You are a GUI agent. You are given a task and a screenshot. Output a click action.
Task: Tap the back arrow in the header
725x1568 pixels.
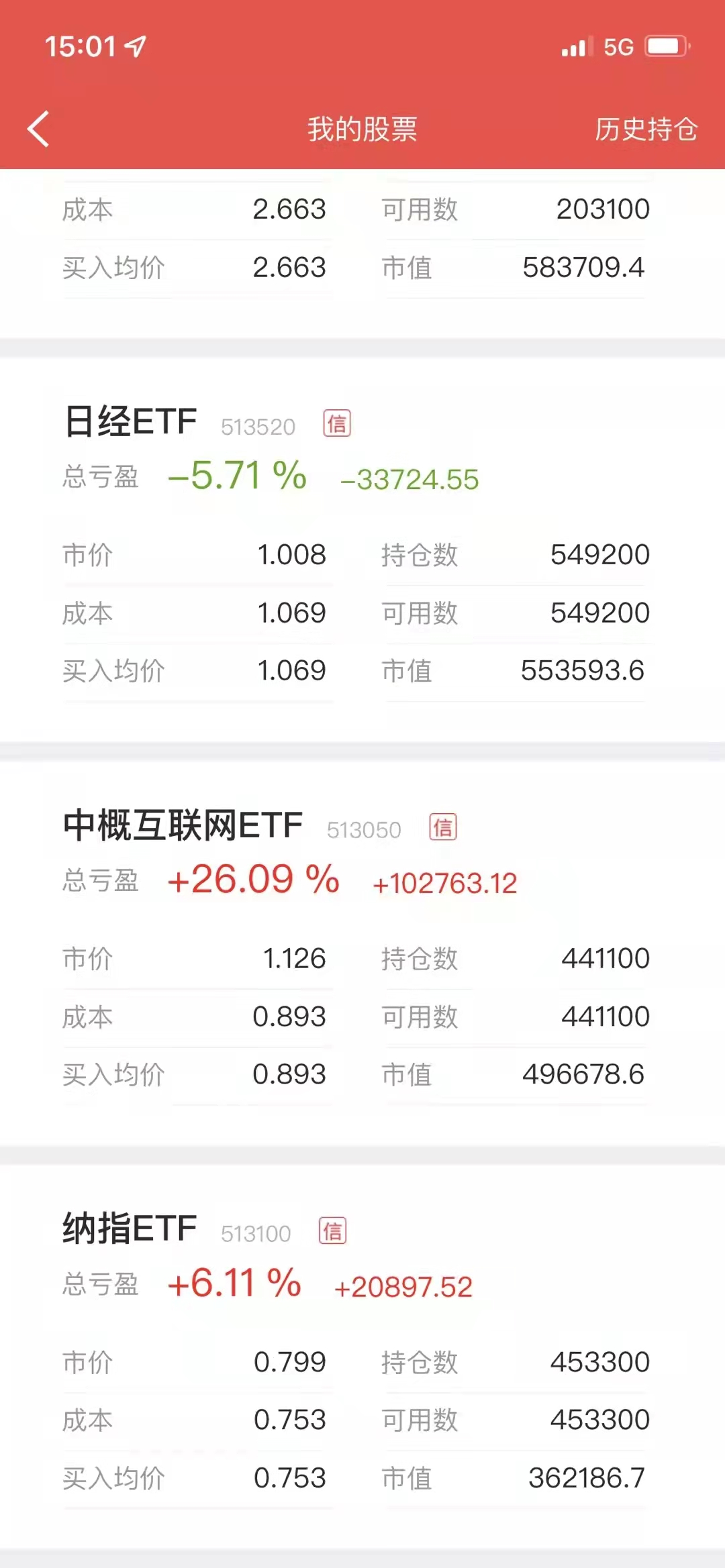38,129
